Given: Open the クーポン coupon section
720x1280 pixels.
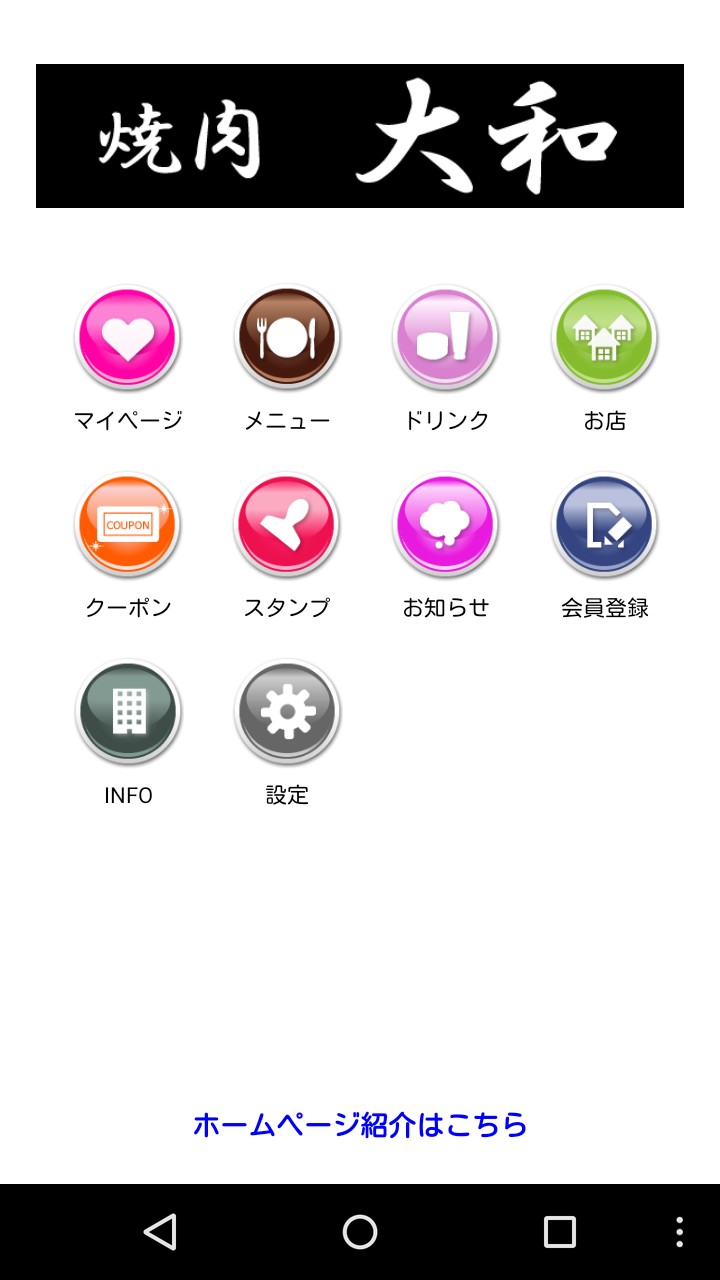Looking at the screenshot, I should click(x=128, y=525).
